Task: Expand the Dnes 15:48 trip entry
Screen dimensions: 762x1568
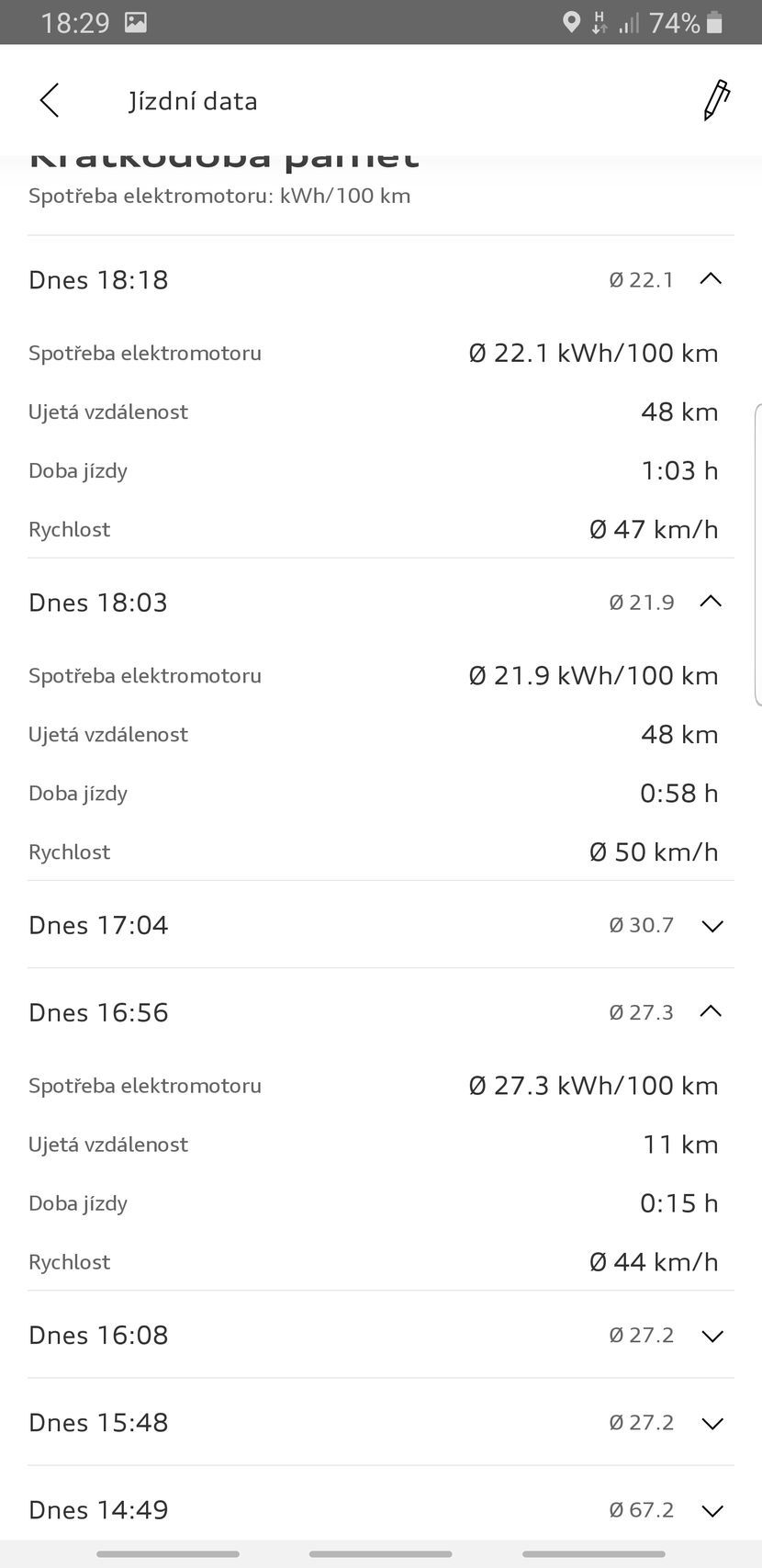Action: 712,1422
